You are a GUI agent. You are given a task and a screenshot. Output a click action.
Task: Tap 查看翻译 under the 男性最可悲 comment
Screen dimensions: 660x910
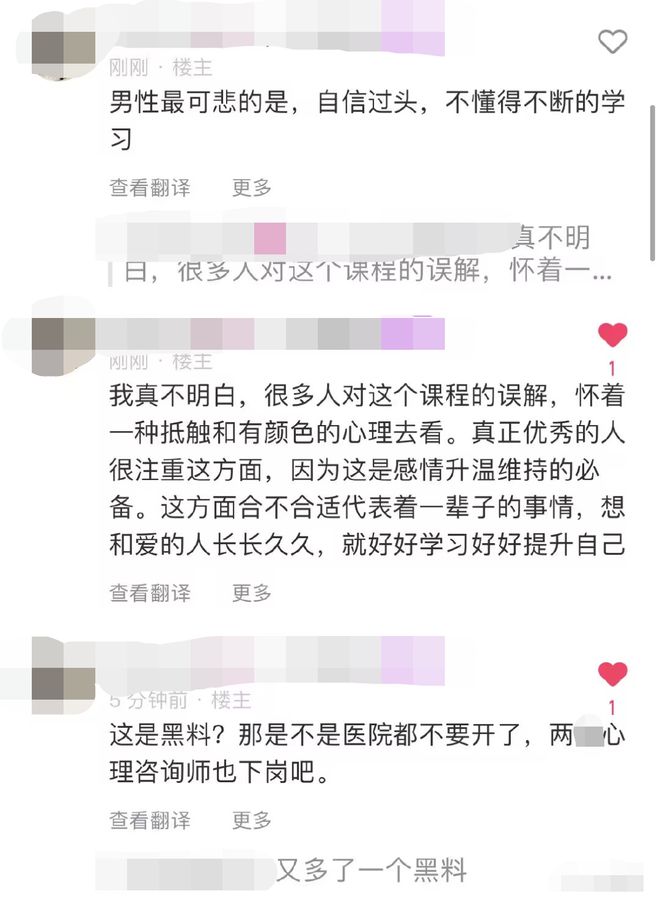pos(149,187)
